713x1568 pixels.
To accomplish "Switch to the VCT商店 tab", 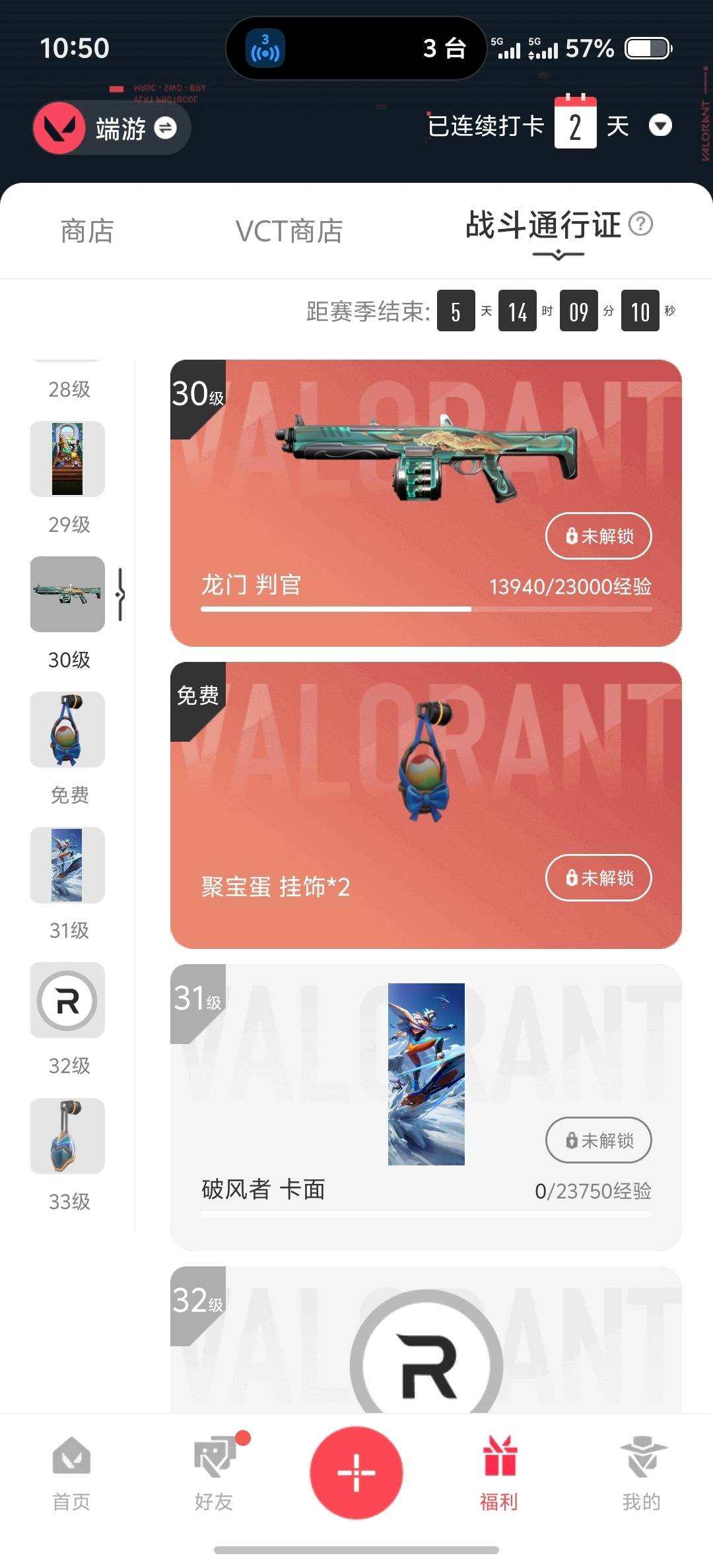I will click(x=290, y=231).
